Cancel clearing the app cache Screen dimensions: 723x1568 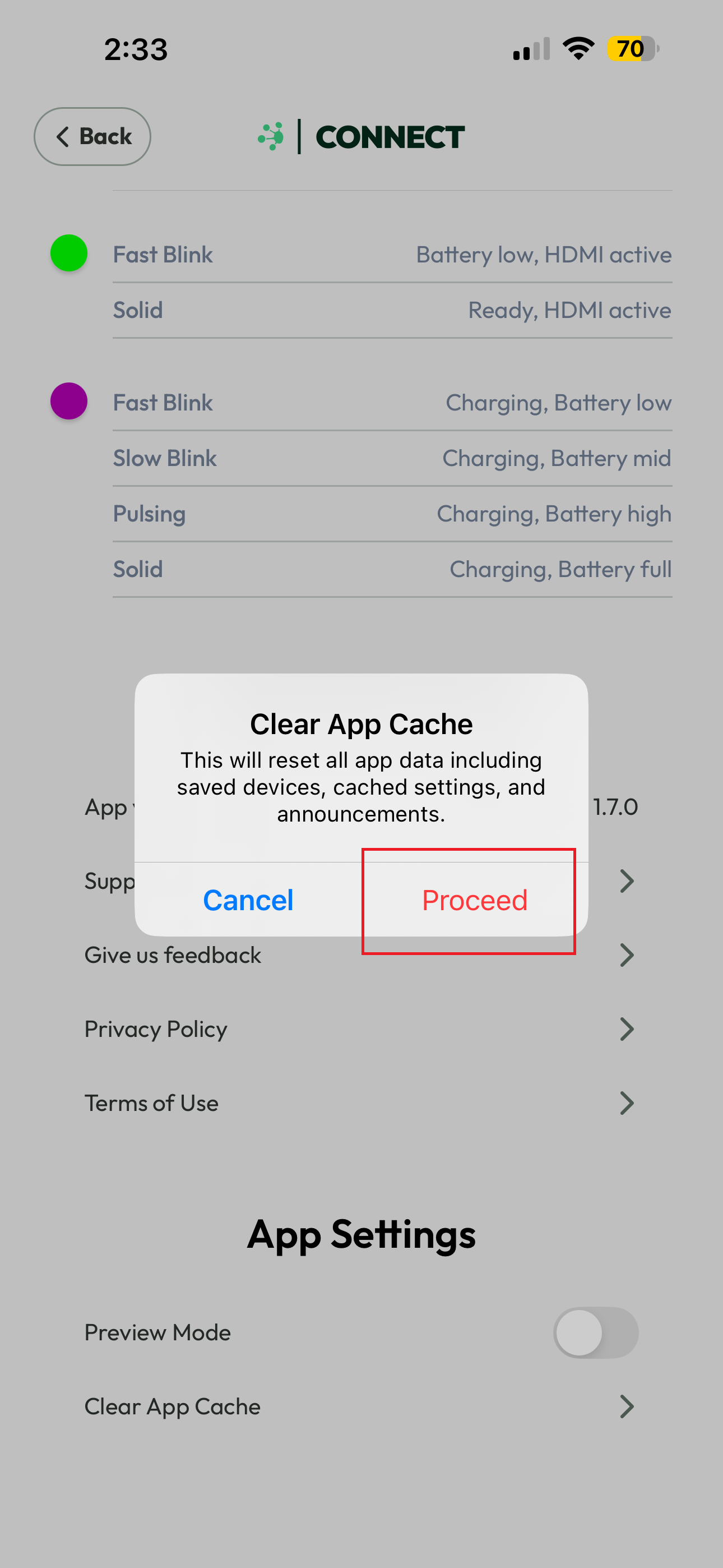(x=248, y=900)
